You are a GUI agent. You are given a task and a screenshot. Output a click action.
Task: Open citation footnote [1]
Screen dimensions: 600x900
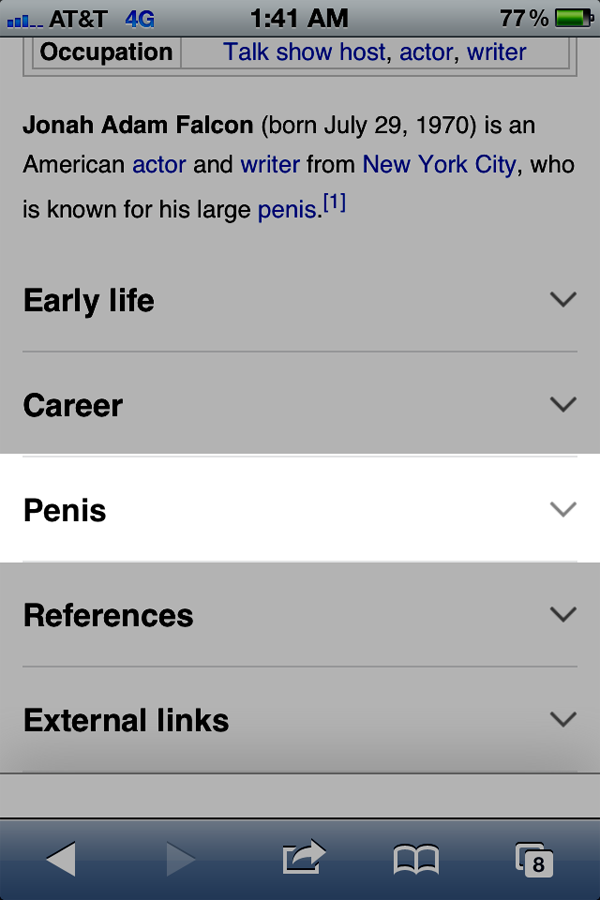pos(333,204)
